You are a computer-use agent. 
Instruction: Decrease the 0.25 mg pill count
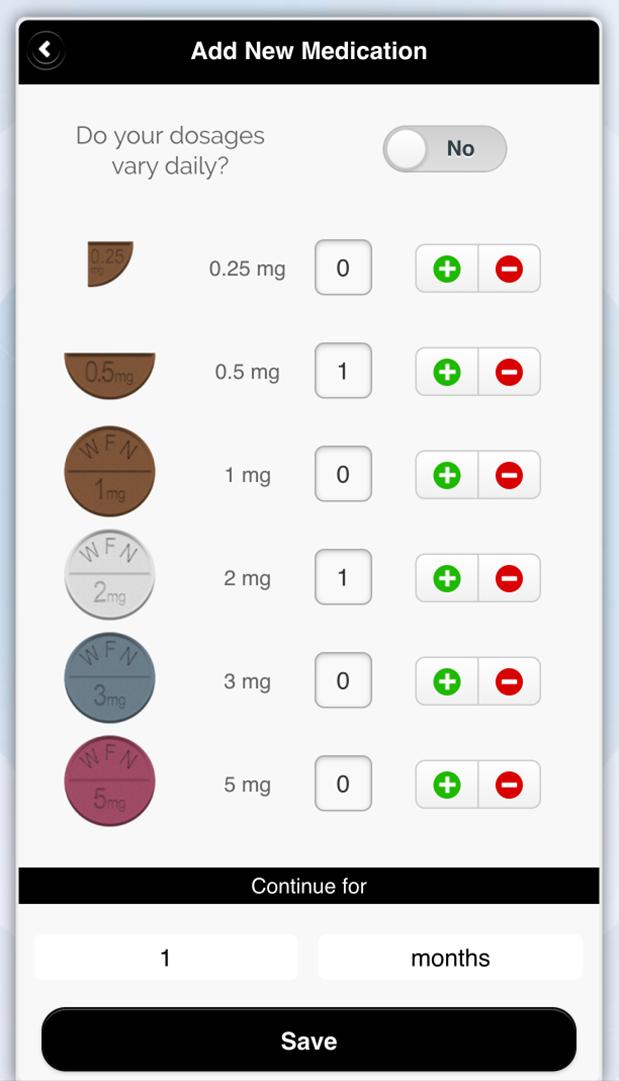(x=509, y=268)
